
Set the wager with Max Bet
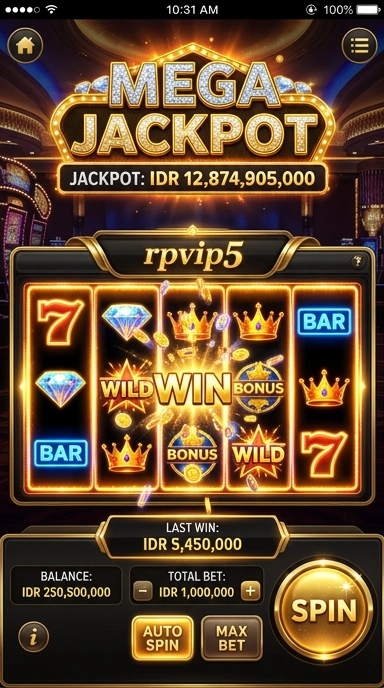pos(232,638)
